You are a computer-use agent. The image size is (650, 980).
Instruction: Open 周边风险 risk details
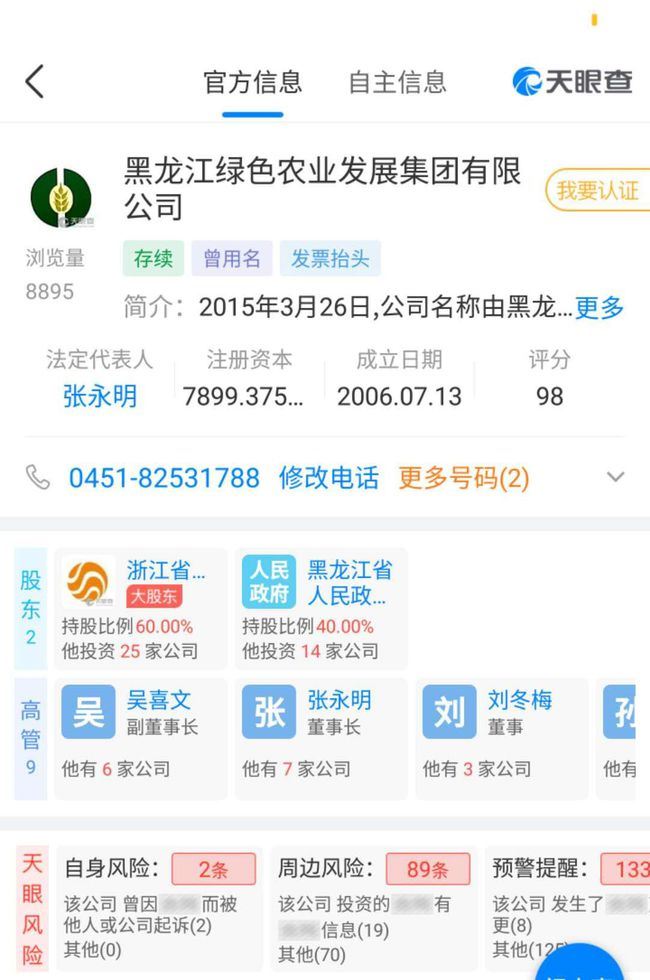374,908
